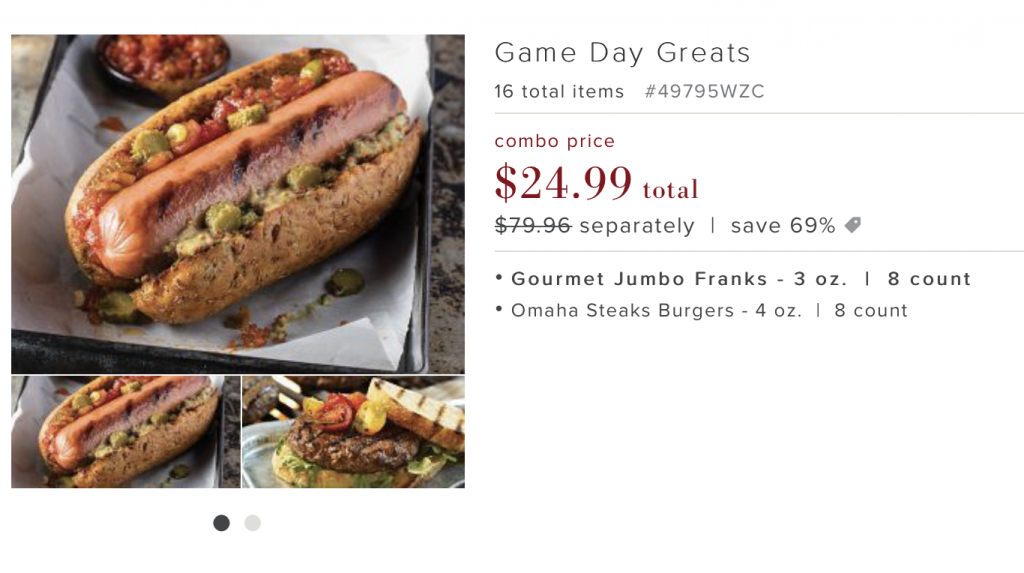Tap the savings tag icon beside save 69%
The width and height of the screenshot is (1024, 573).
coord(852,225)
